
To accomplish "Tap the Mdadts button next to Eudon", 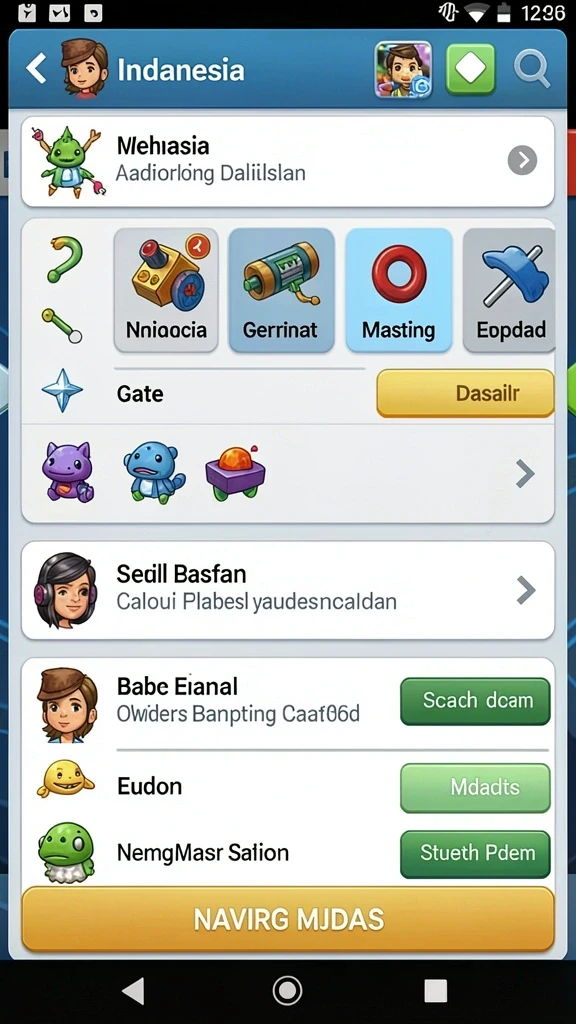I will [x=475, y=788].
